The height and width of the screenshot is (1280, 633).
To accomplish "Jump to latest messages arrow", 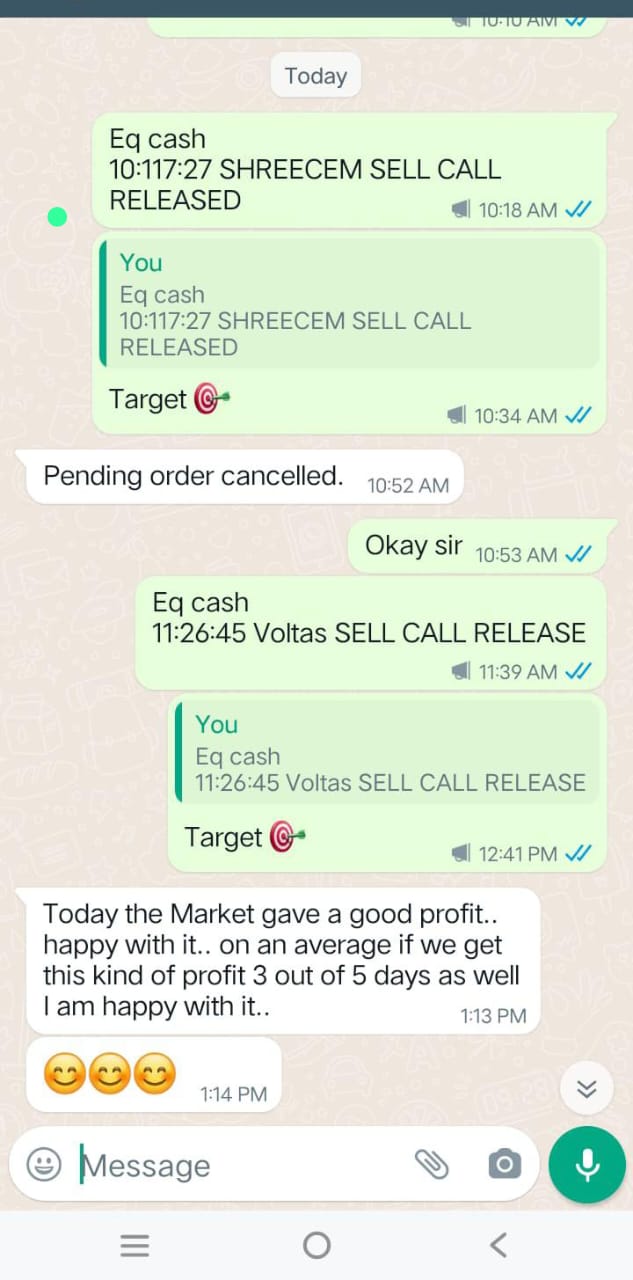I will 587,1089.
